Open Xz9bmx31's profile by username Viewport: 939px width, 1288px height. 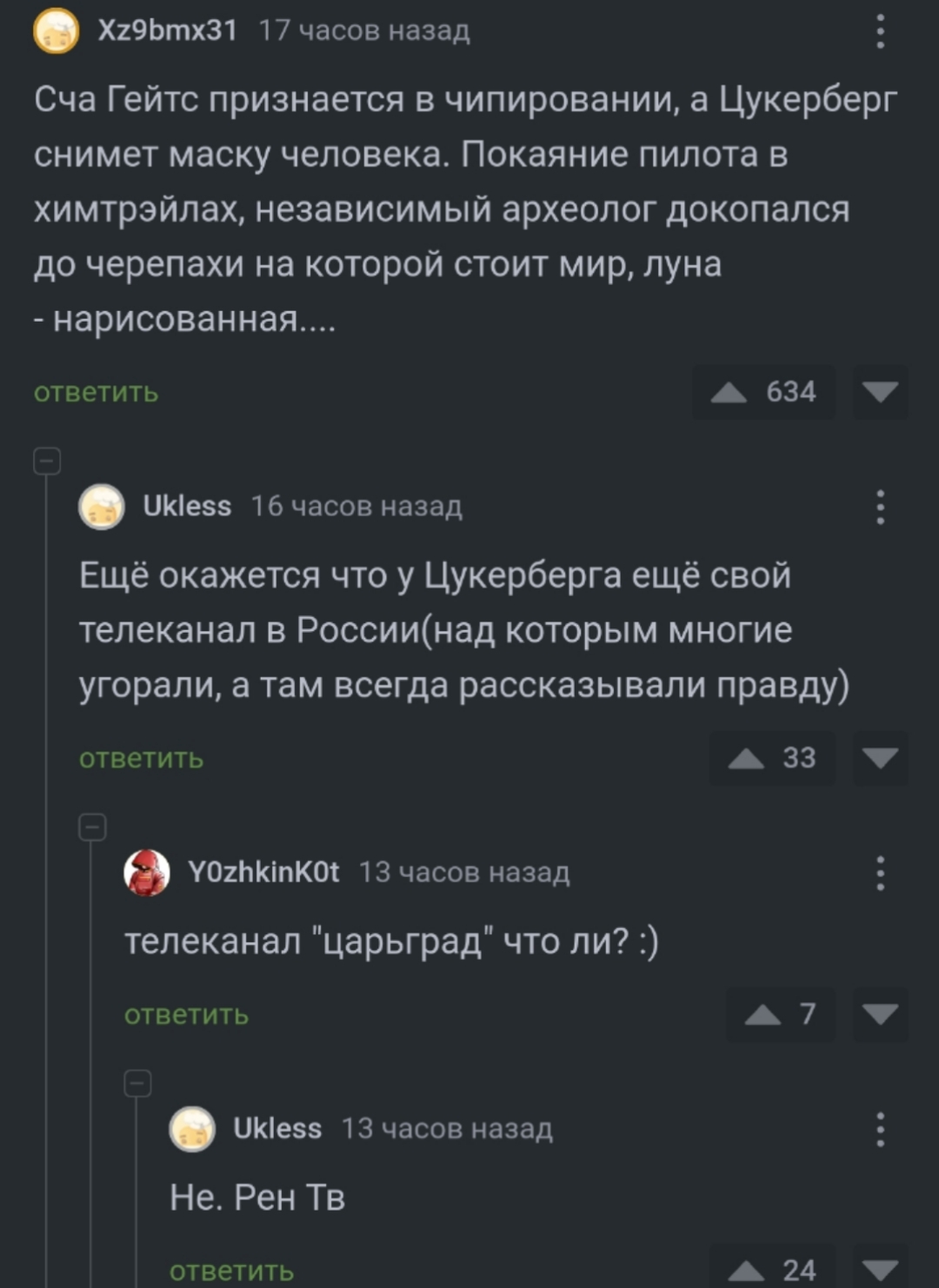[x=167, y=30]
